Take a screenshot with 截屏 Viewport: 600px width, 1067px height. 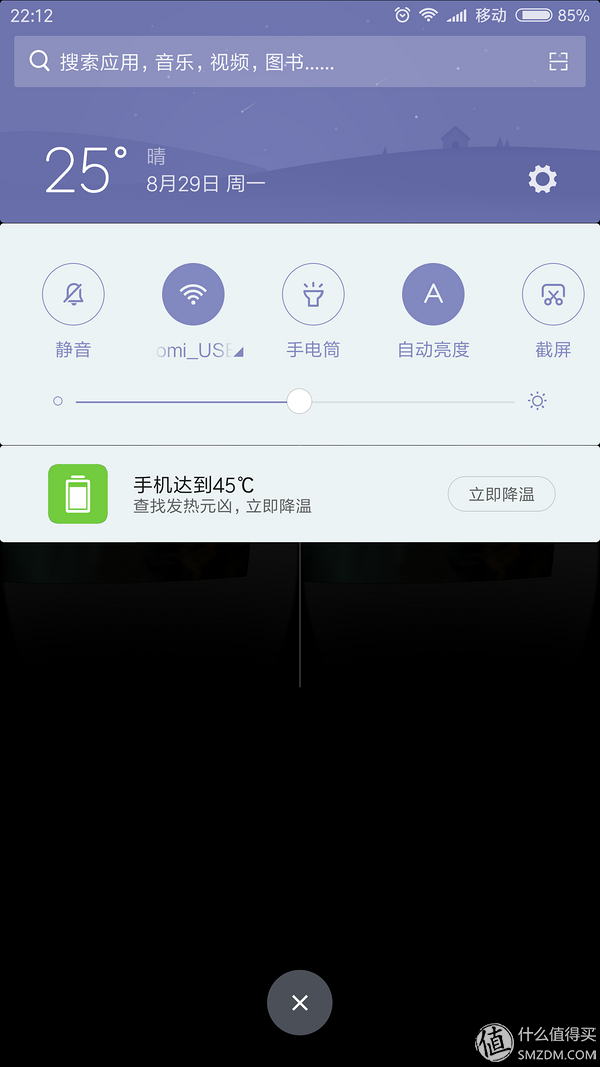pos(553,294)
